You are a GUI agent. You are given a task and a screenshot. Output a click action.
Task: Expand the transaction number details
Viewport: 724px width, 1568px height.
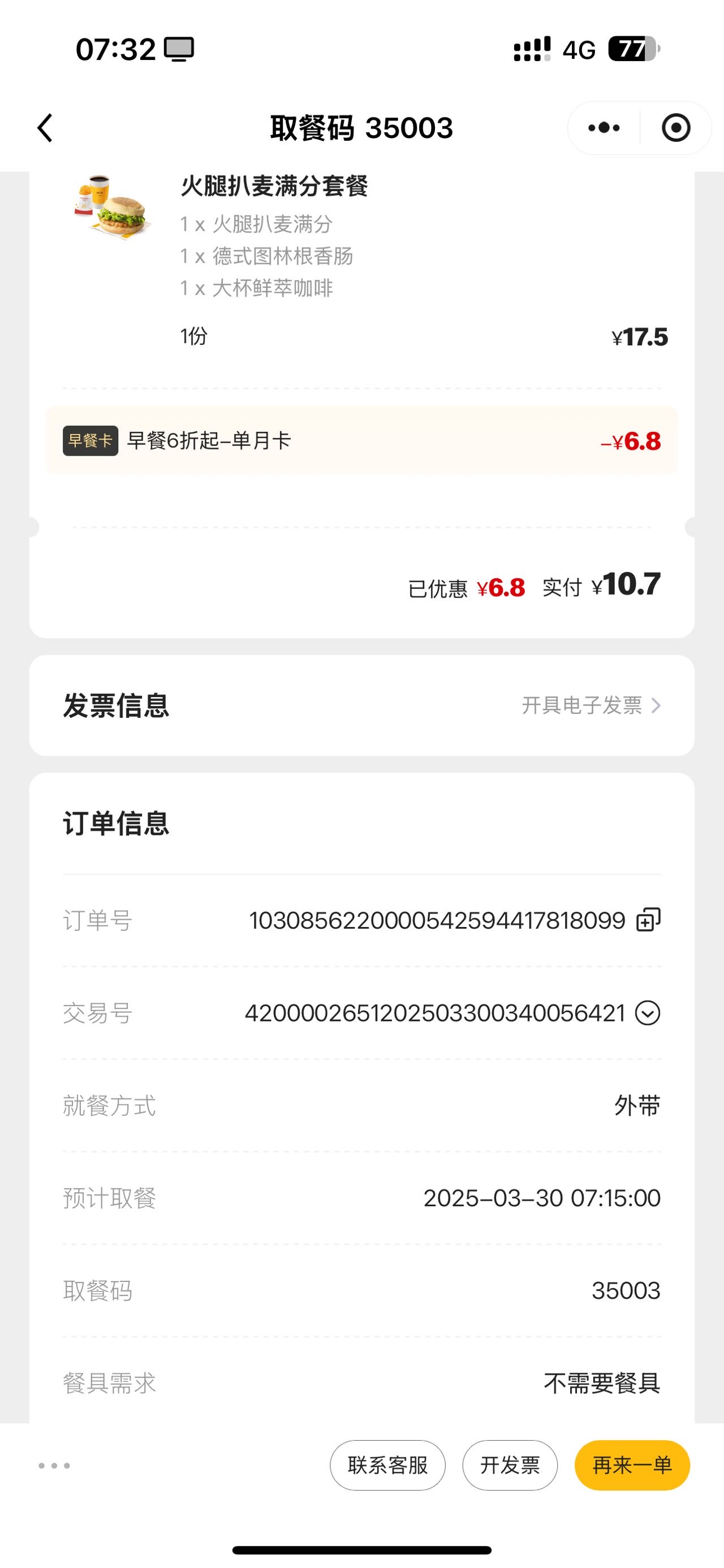coord(648,1013)
